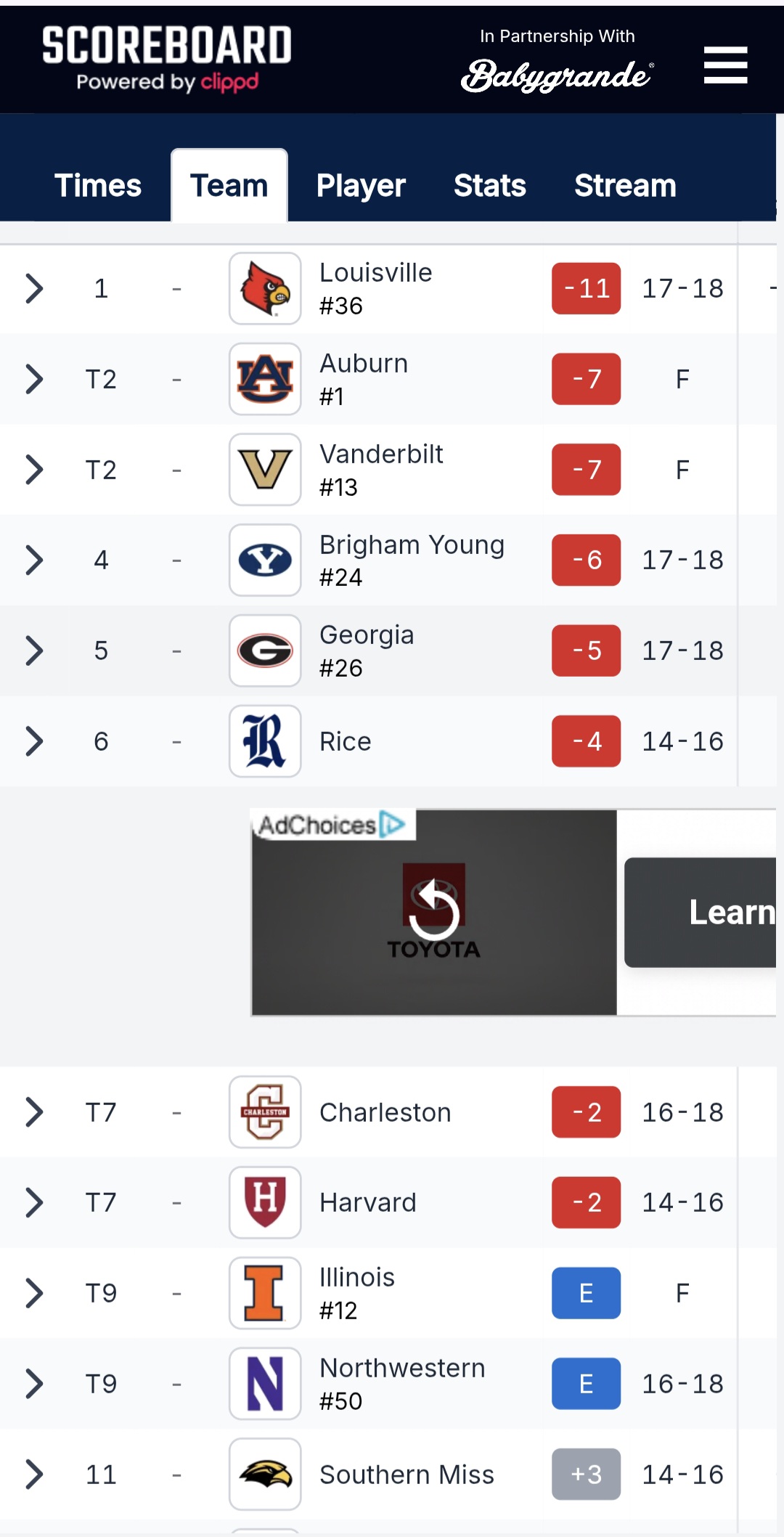Expand the Illinois team row
The width and height of the screenshot is (784, 1537).
point(34,1293)
